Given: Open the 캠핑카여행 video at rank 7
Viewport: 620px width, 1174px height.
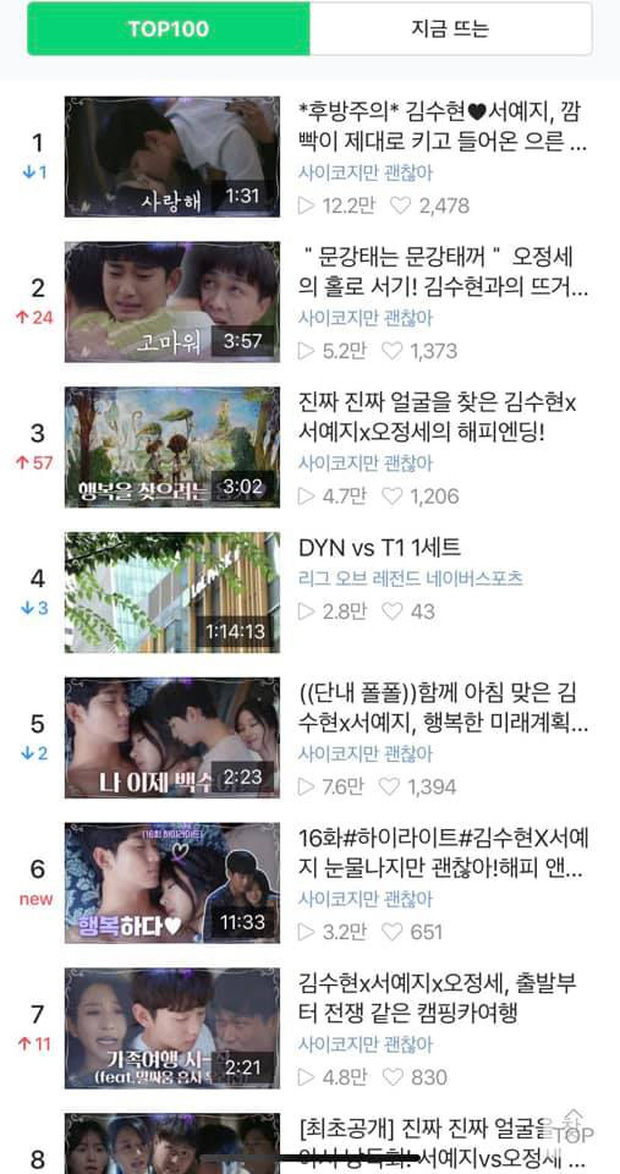Looking at the screenshot, I should tap(443, 996).
